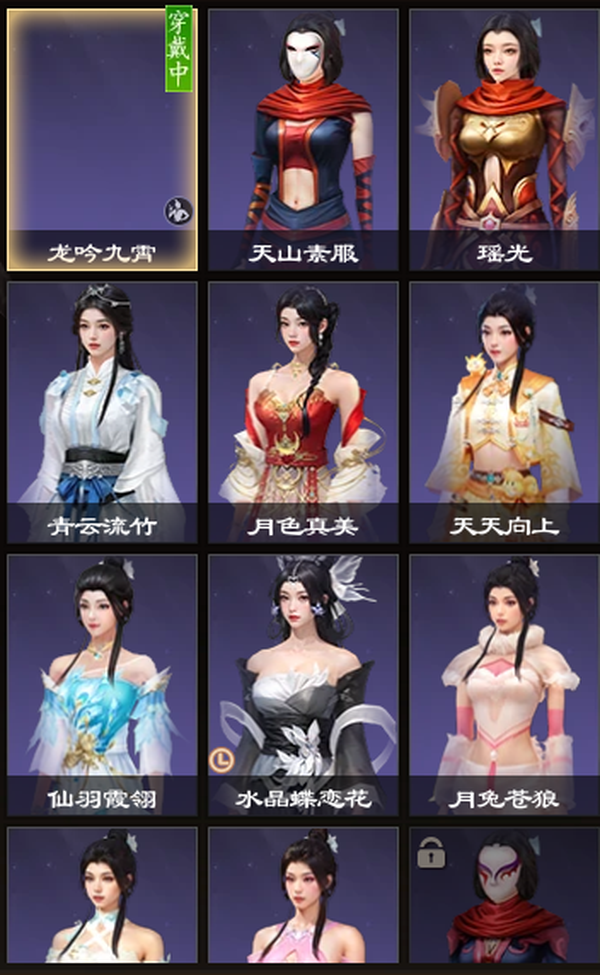Choose the 仙羽霞翎 outfit card
Screen dimensions: 600x975
point(102,685)
